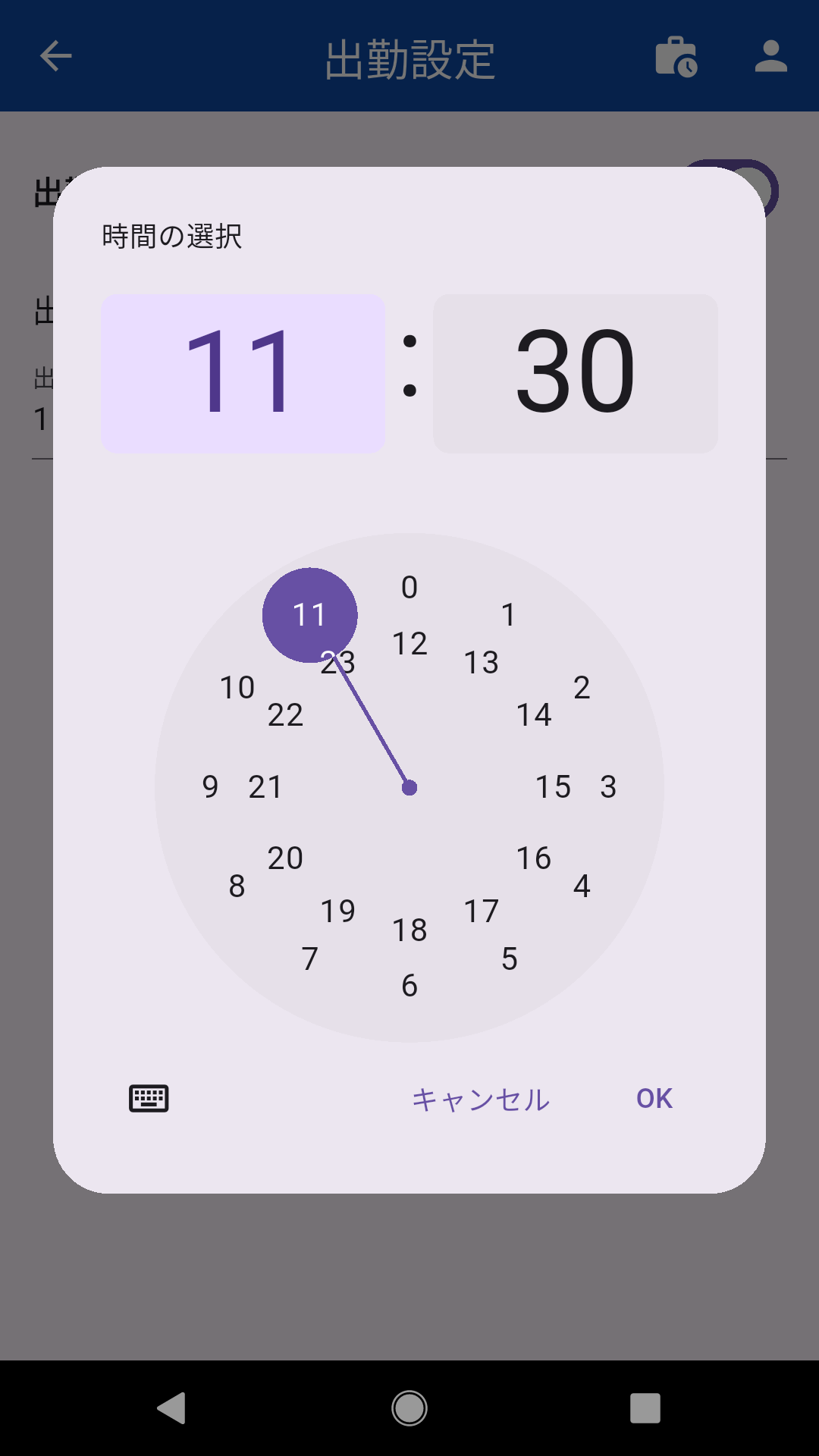This screenshot has height=1456, width=819.
Task: Choose 6 at the bottom of dial
Action: 409,986
